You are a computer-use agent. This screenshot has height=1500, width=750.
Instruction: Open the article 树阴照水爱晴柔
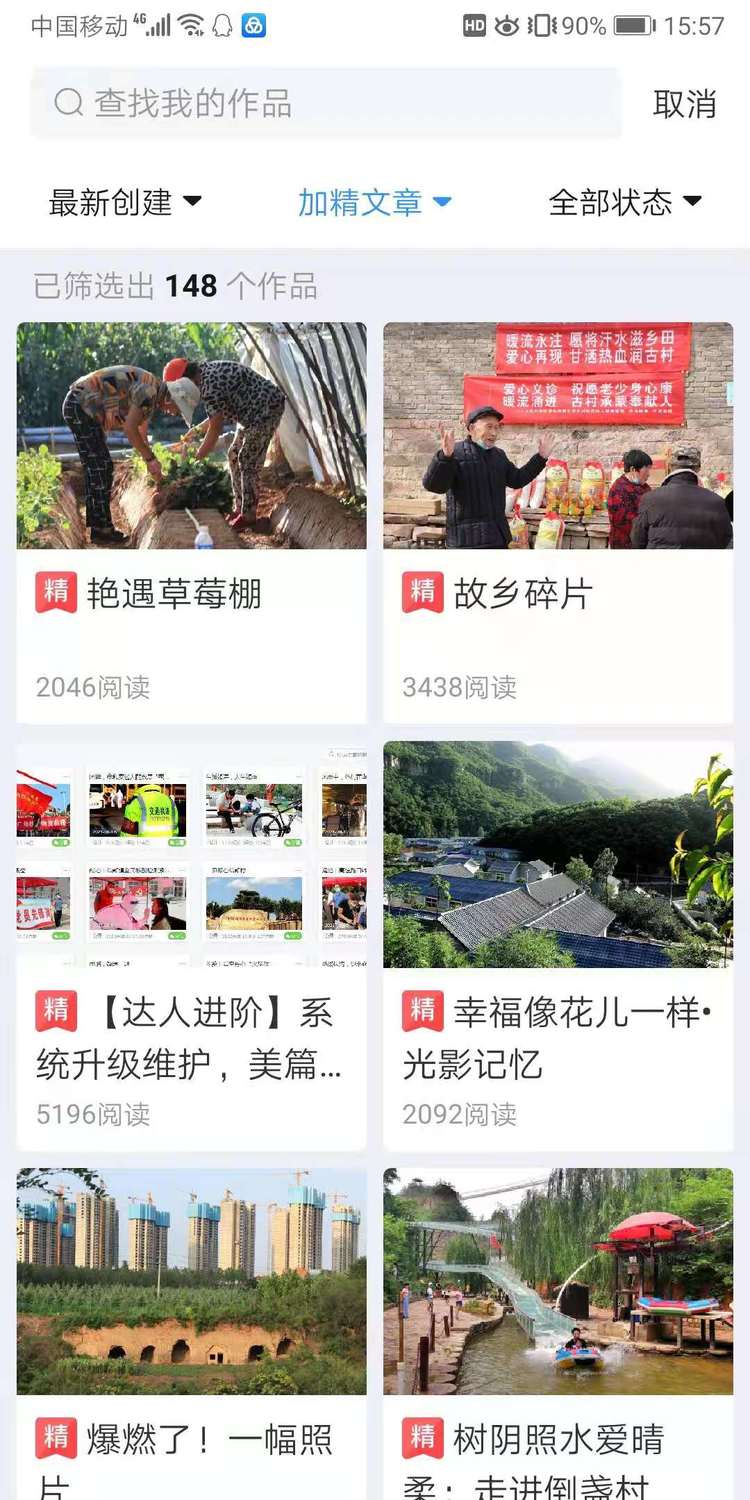tap(558, 1330)
